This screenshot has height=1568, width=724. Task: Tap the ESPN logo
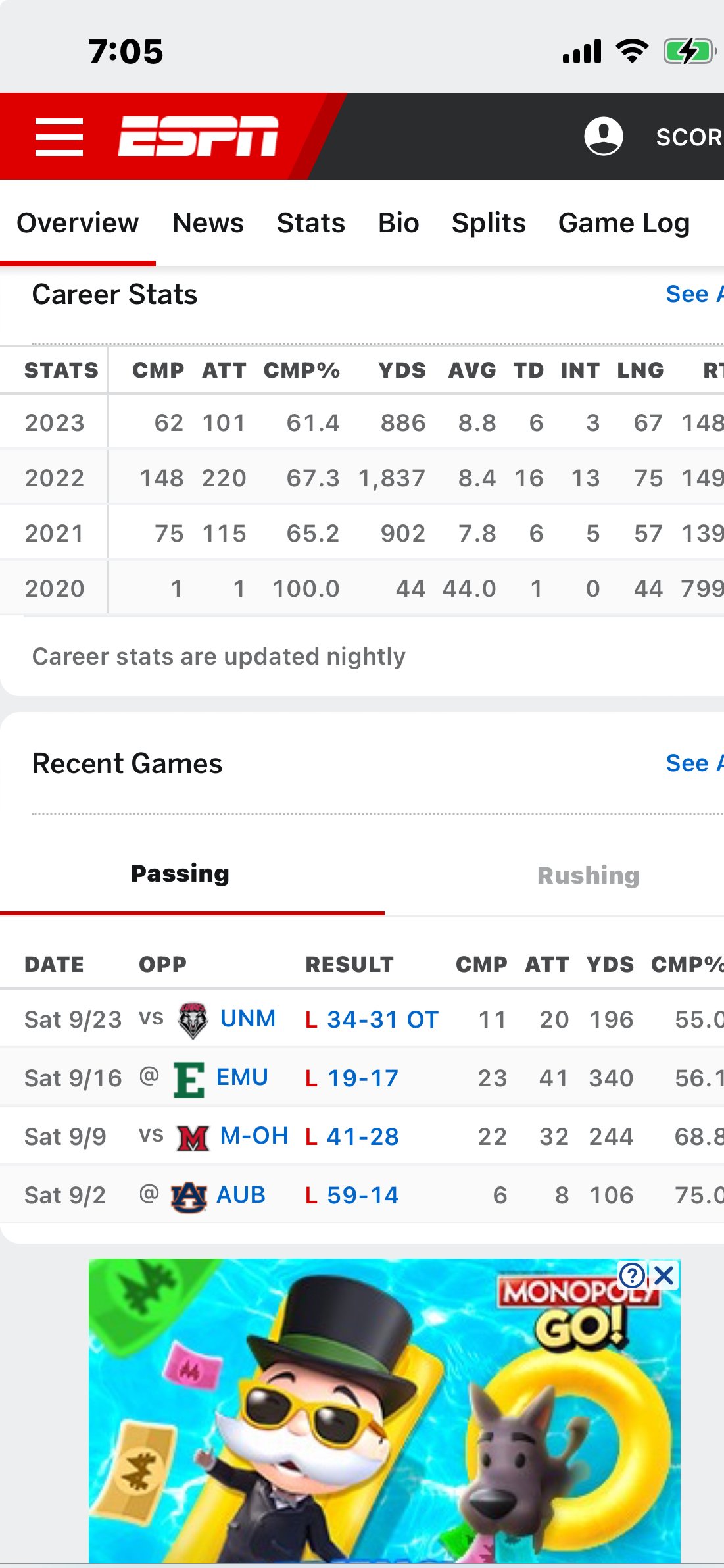(198, 136)
